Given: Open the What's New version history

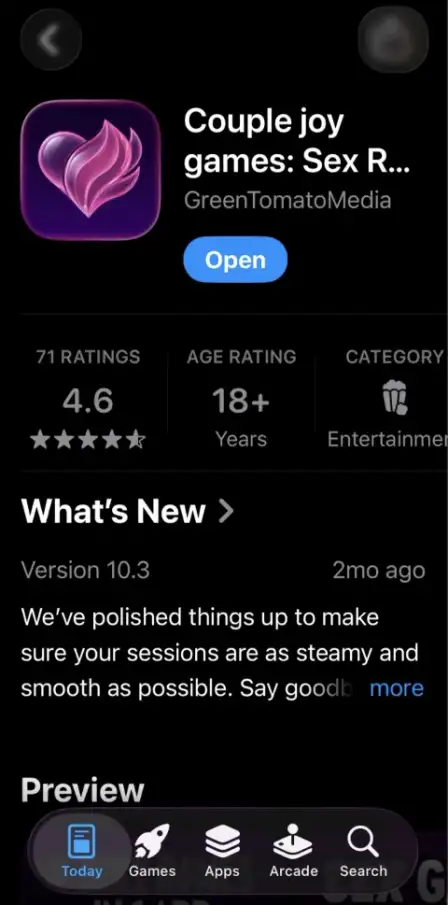Looking at the screenshot, I should [128, 511].
